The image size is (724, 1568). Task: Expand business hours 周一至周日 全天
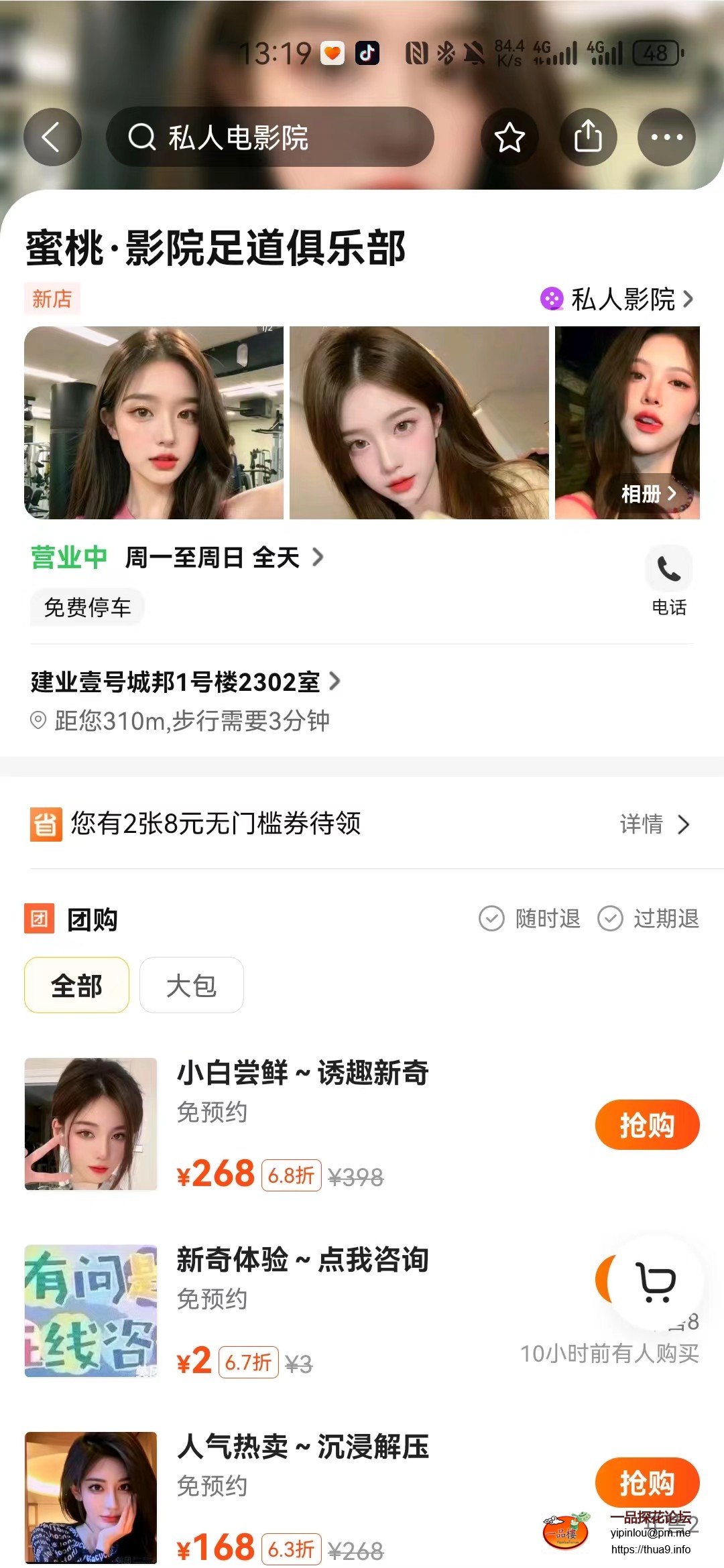pos(224,558)
